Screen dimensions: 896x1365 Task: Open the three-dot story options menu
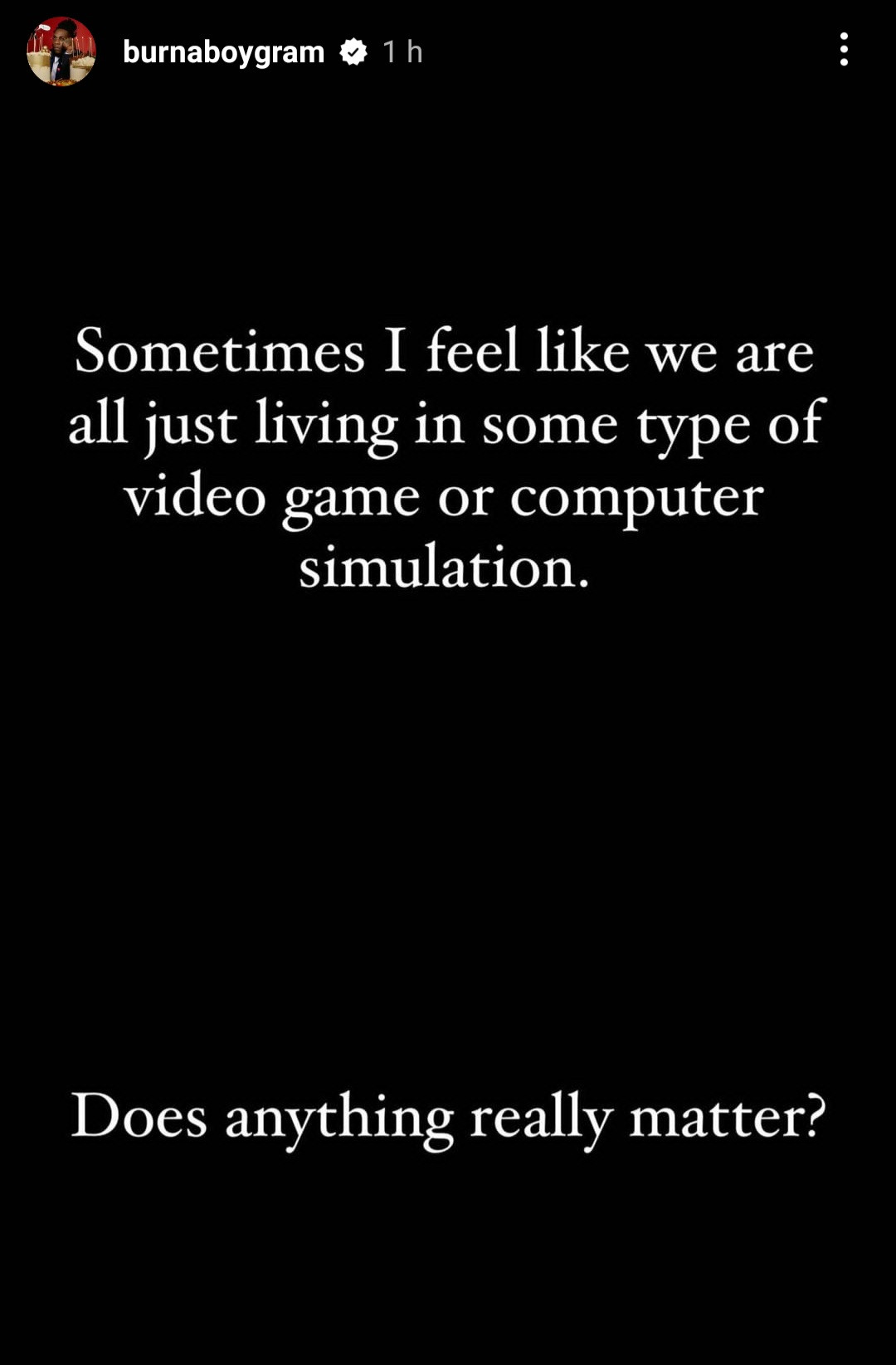844,50
